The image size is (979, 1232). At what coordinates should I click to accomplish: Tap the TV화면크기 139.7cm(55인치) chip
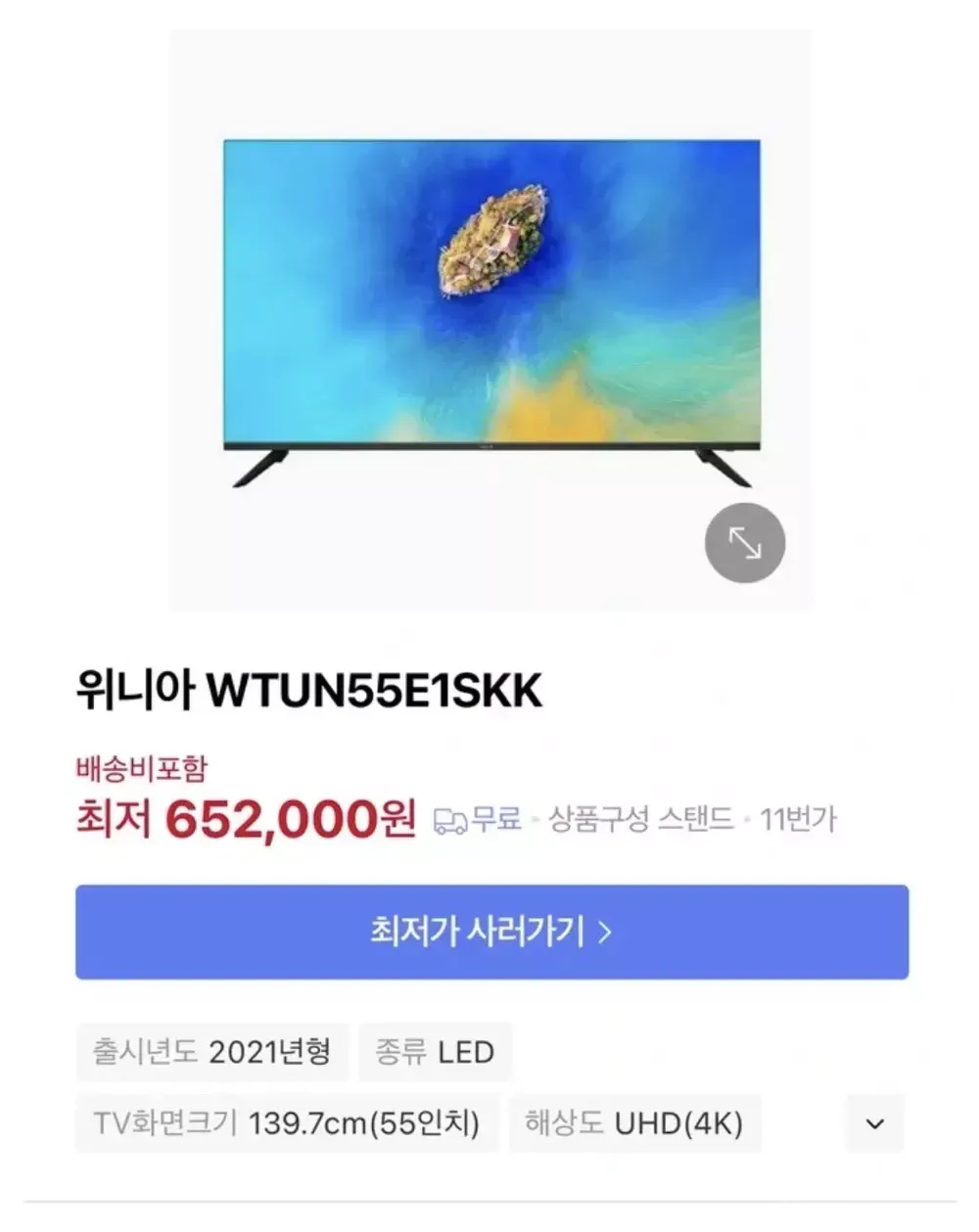[287, 1122]
